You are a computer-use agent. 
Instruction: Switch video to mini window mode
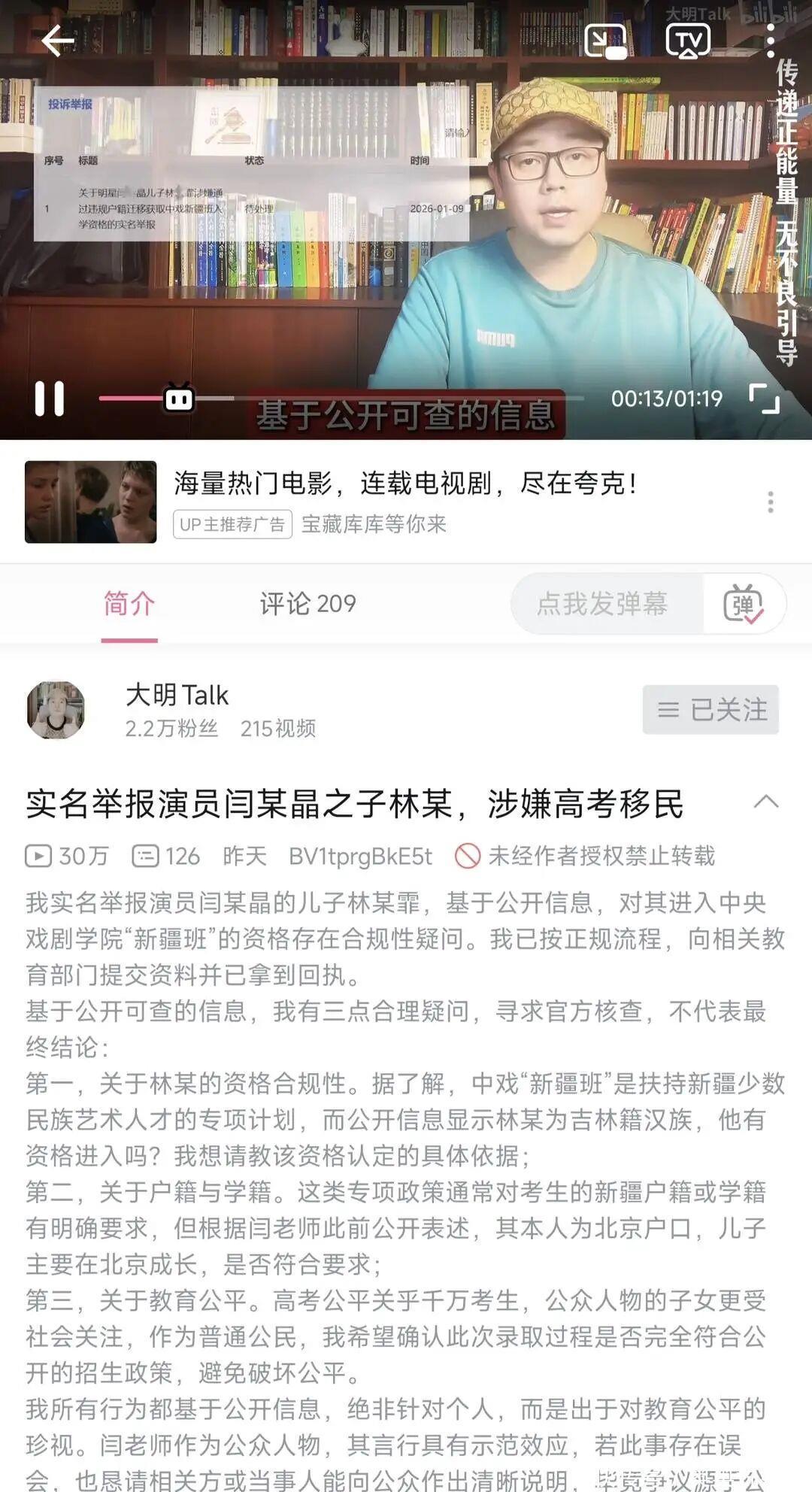[x=605, y=41]
